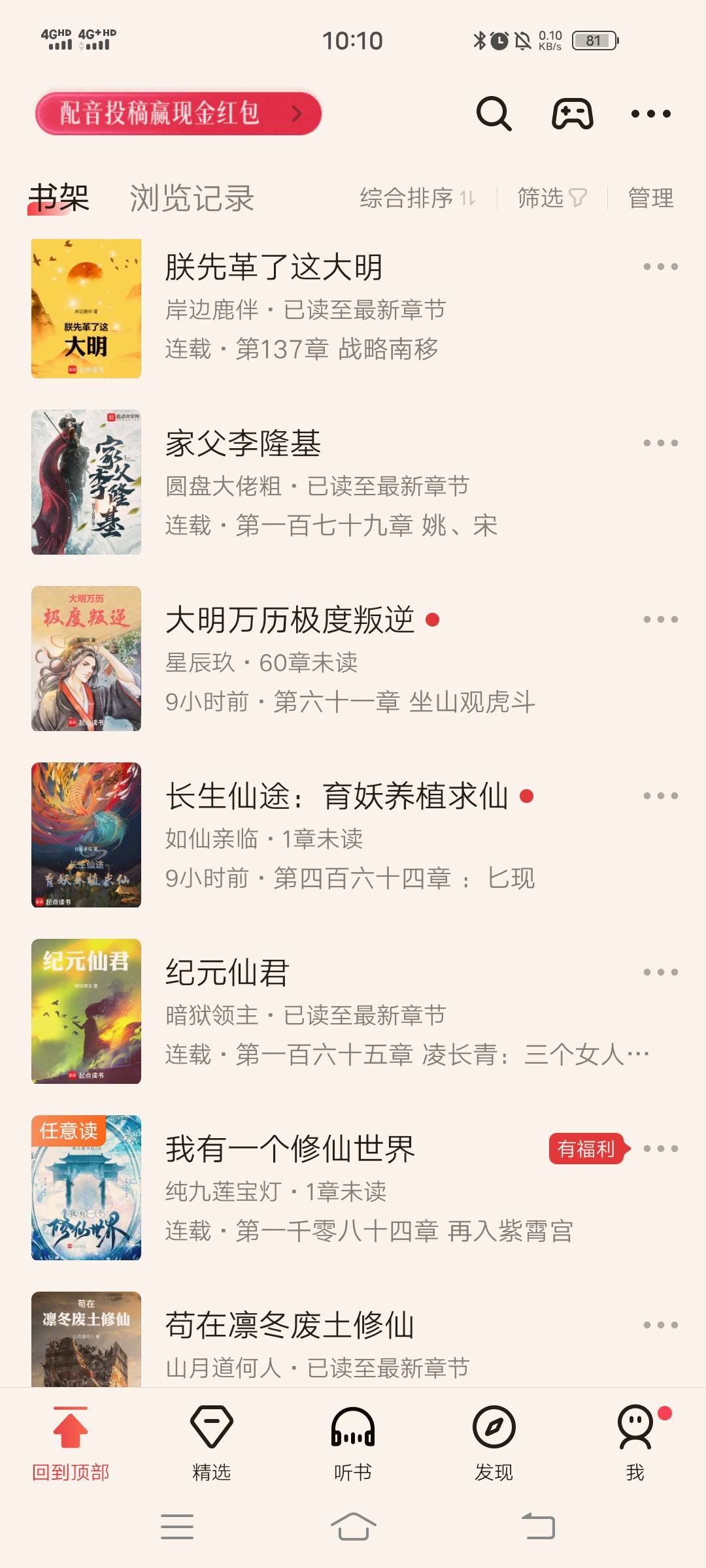Viewport: 706px width, 1568px height.
Task: Open the book 朕先革了这大明
Action: click(x=273, y=268)
